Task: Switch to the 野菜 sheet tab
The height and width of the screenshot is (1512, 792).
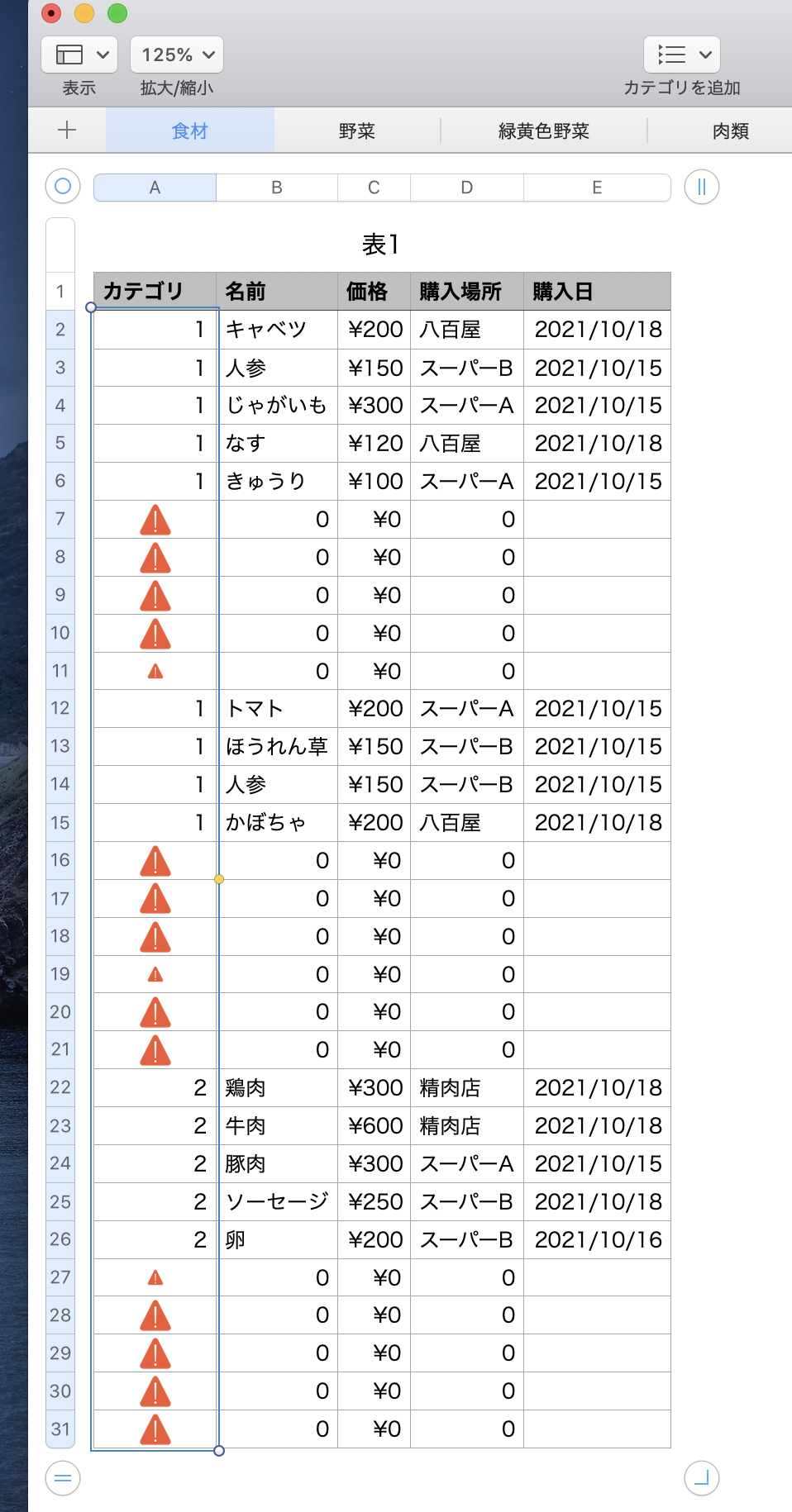Action: [x=357, y=131]
